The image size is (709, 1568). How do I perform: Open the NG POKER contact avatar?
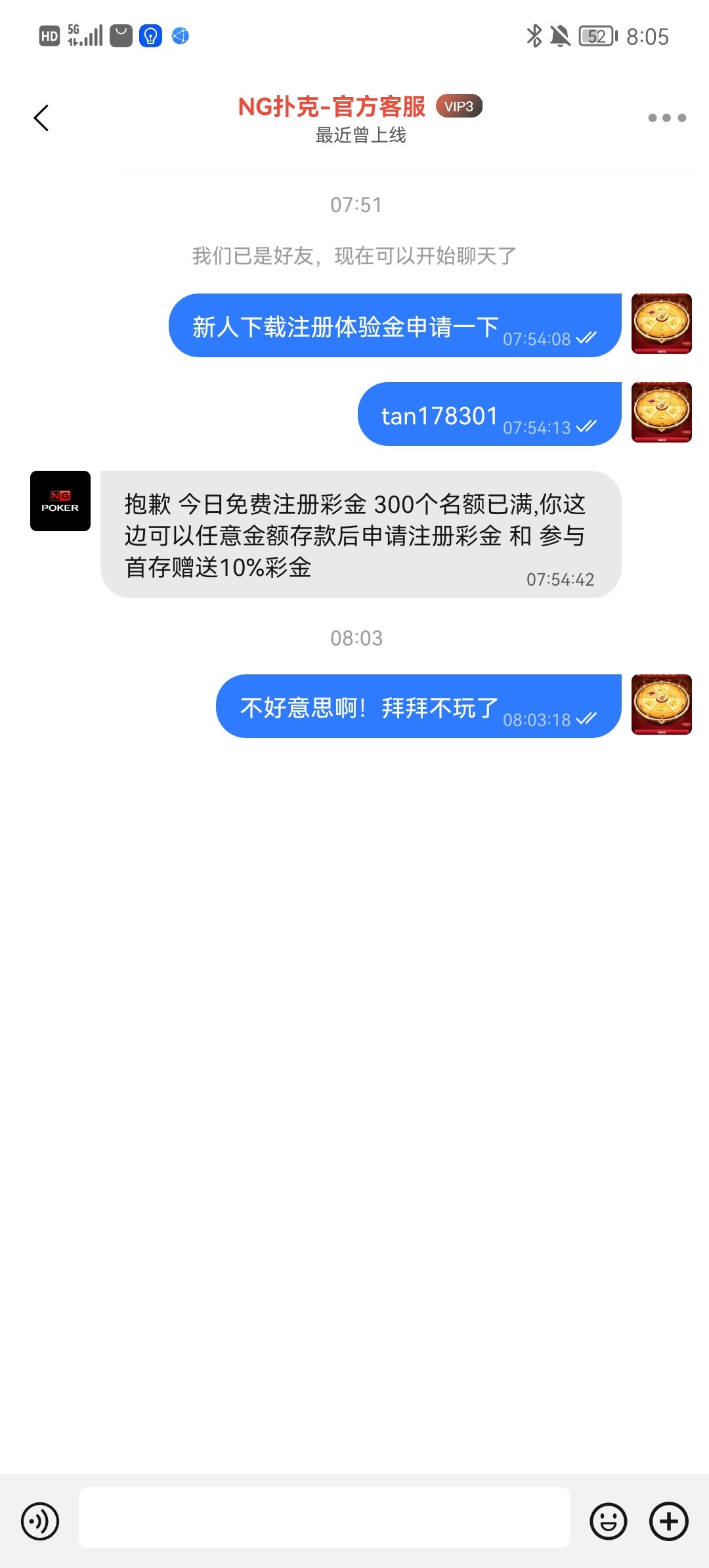(60, 501)
